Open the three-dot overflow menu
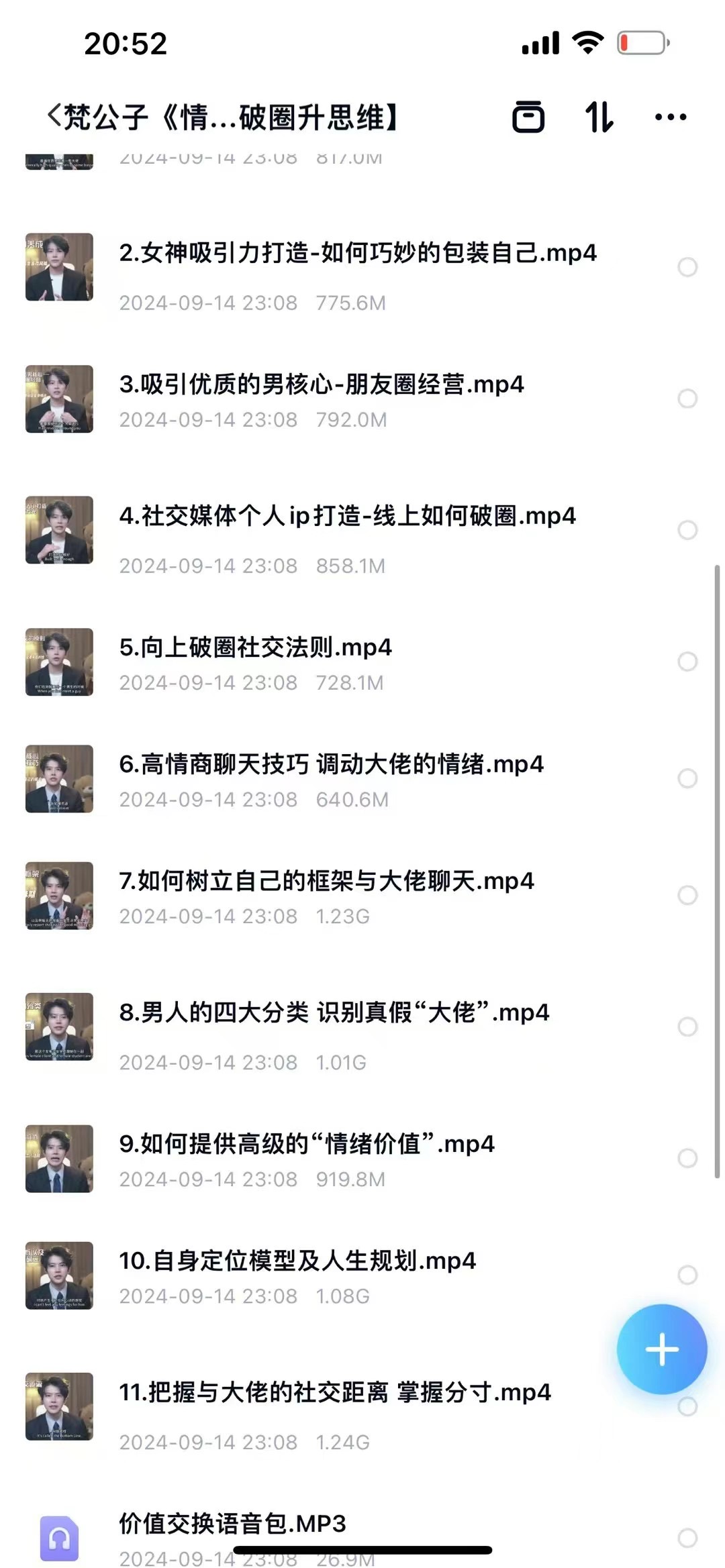Image resolution: width=725 pixels, height=1568 pixels. (x=670, y=117)
